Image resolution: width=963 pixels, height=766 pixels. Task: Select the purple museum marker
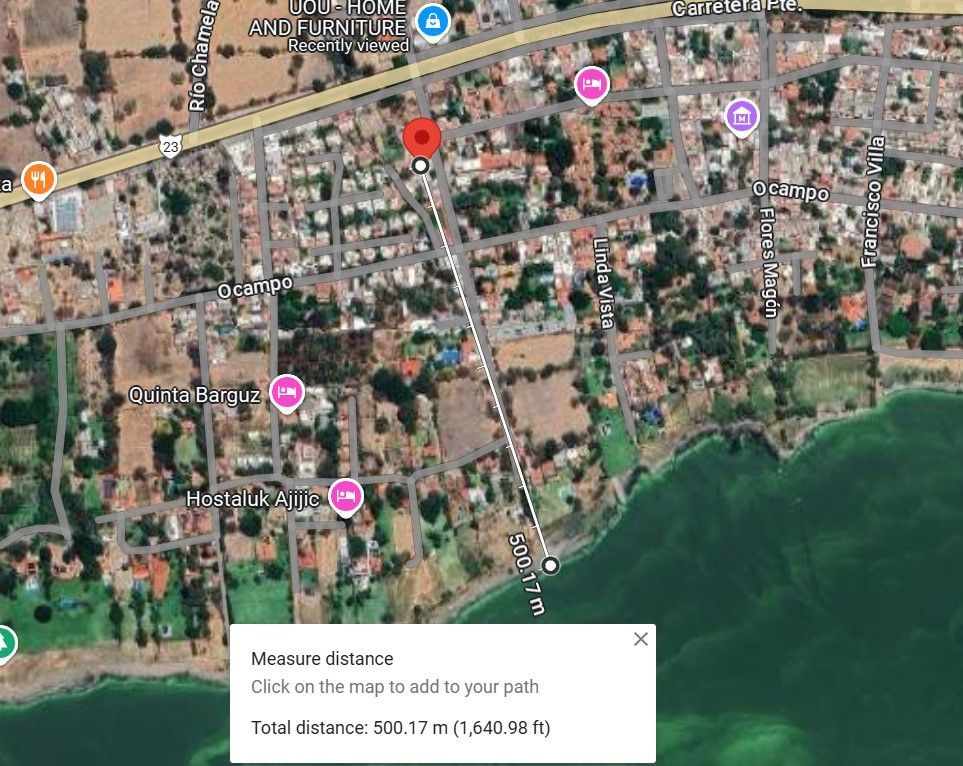coord(741,116)
